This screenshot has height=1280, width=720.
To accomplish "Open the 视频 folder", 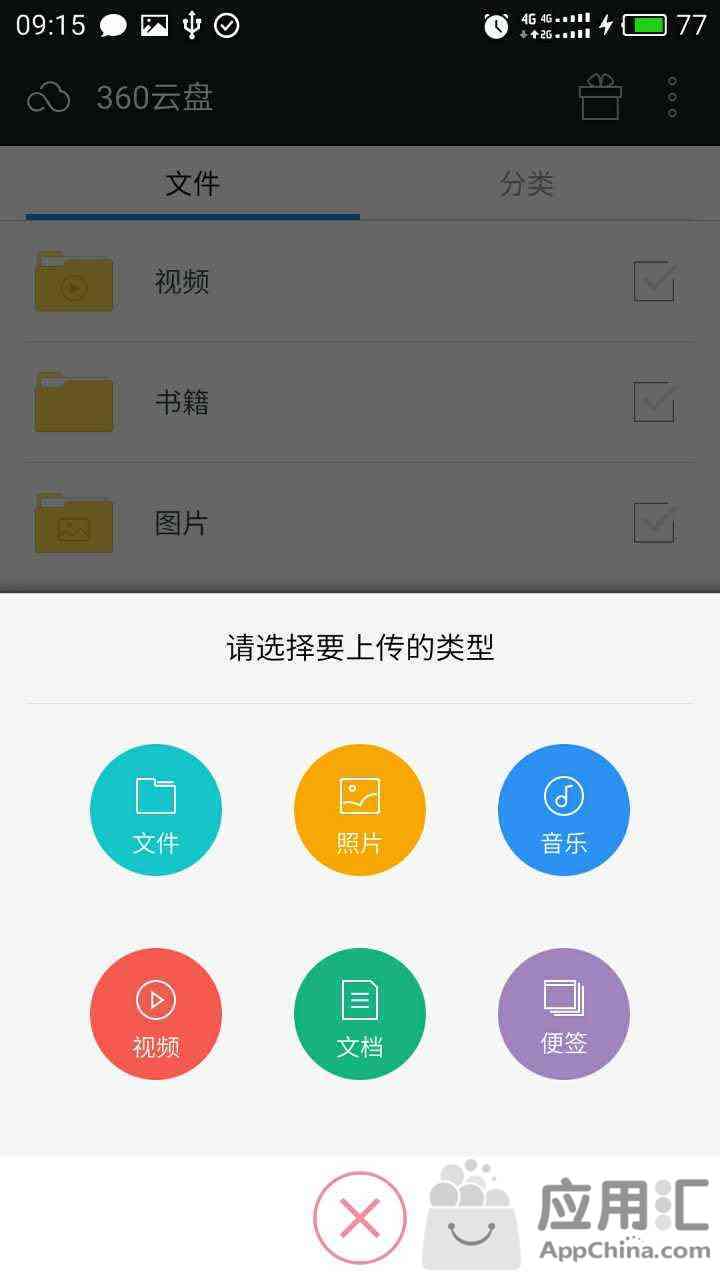I will pyautogui.click(x=182, y=282).
